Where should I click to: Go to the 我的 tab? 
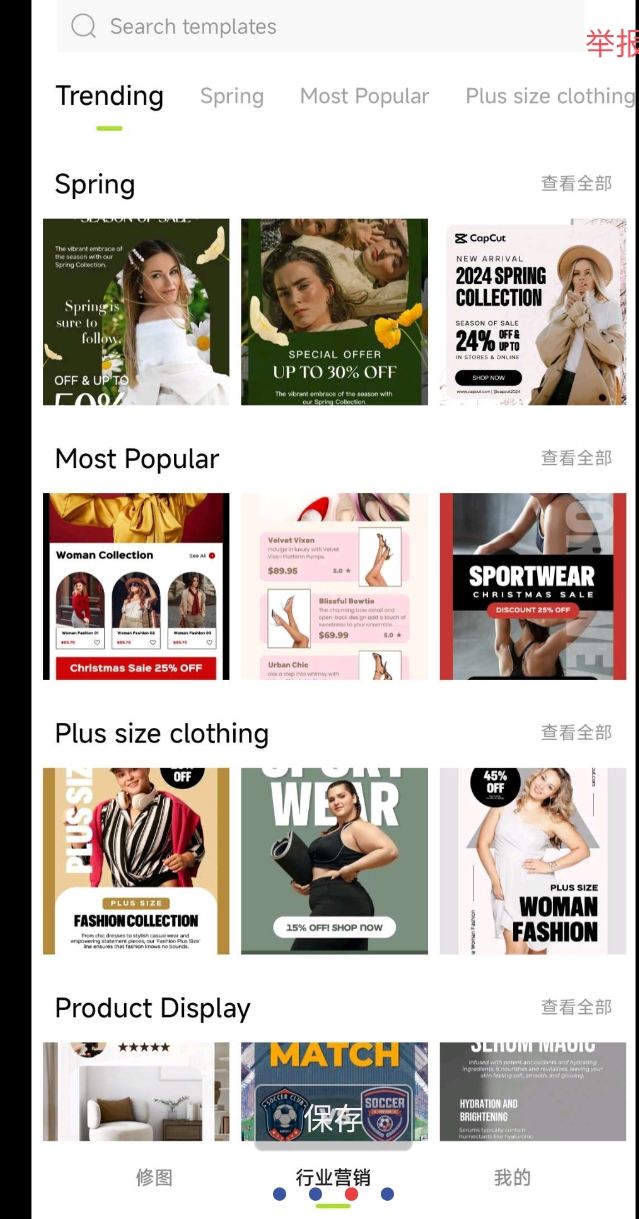tap(512, 1178)
